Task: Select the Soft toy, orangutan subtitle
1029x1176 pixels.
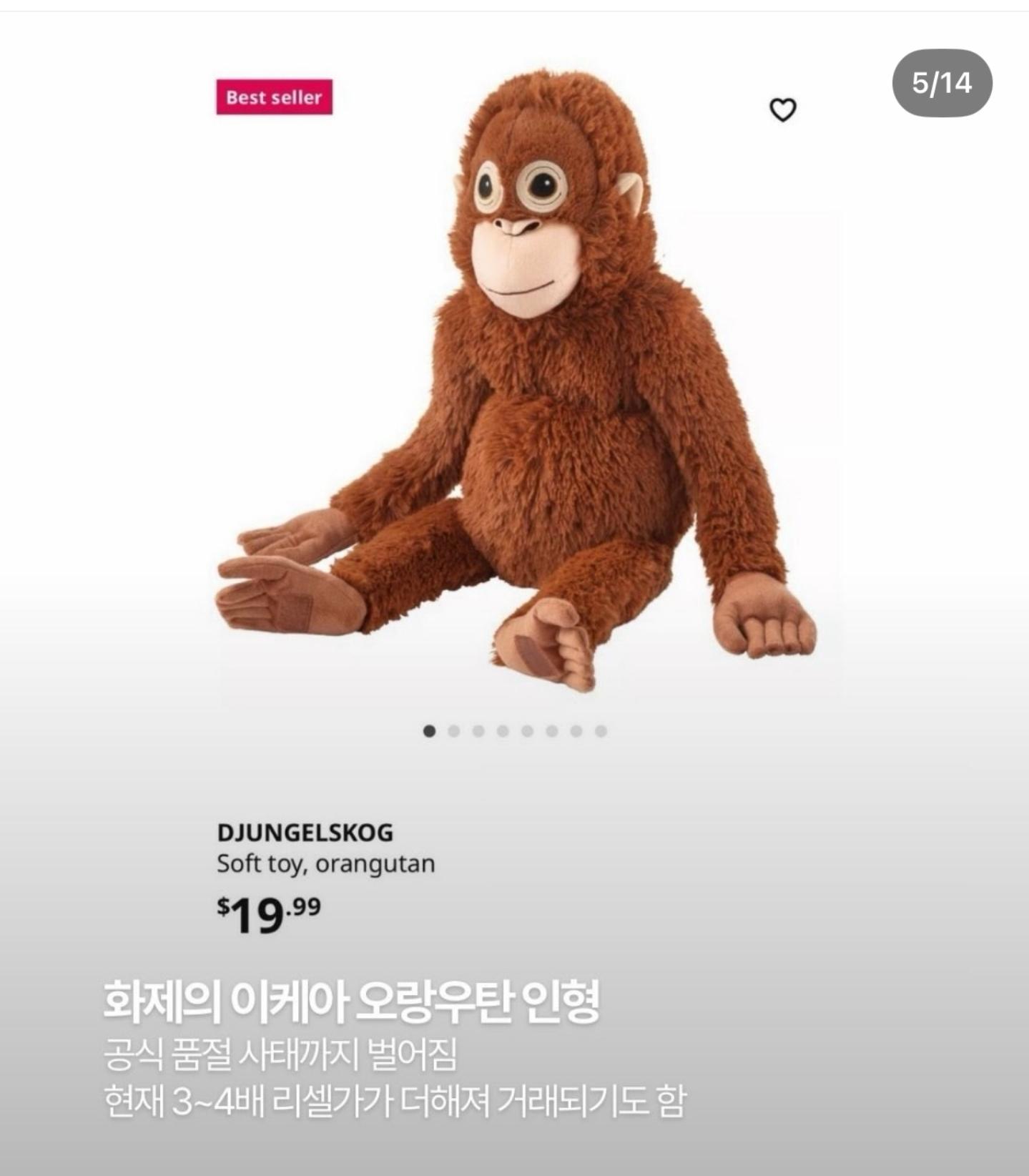Action: click(325, 863)
